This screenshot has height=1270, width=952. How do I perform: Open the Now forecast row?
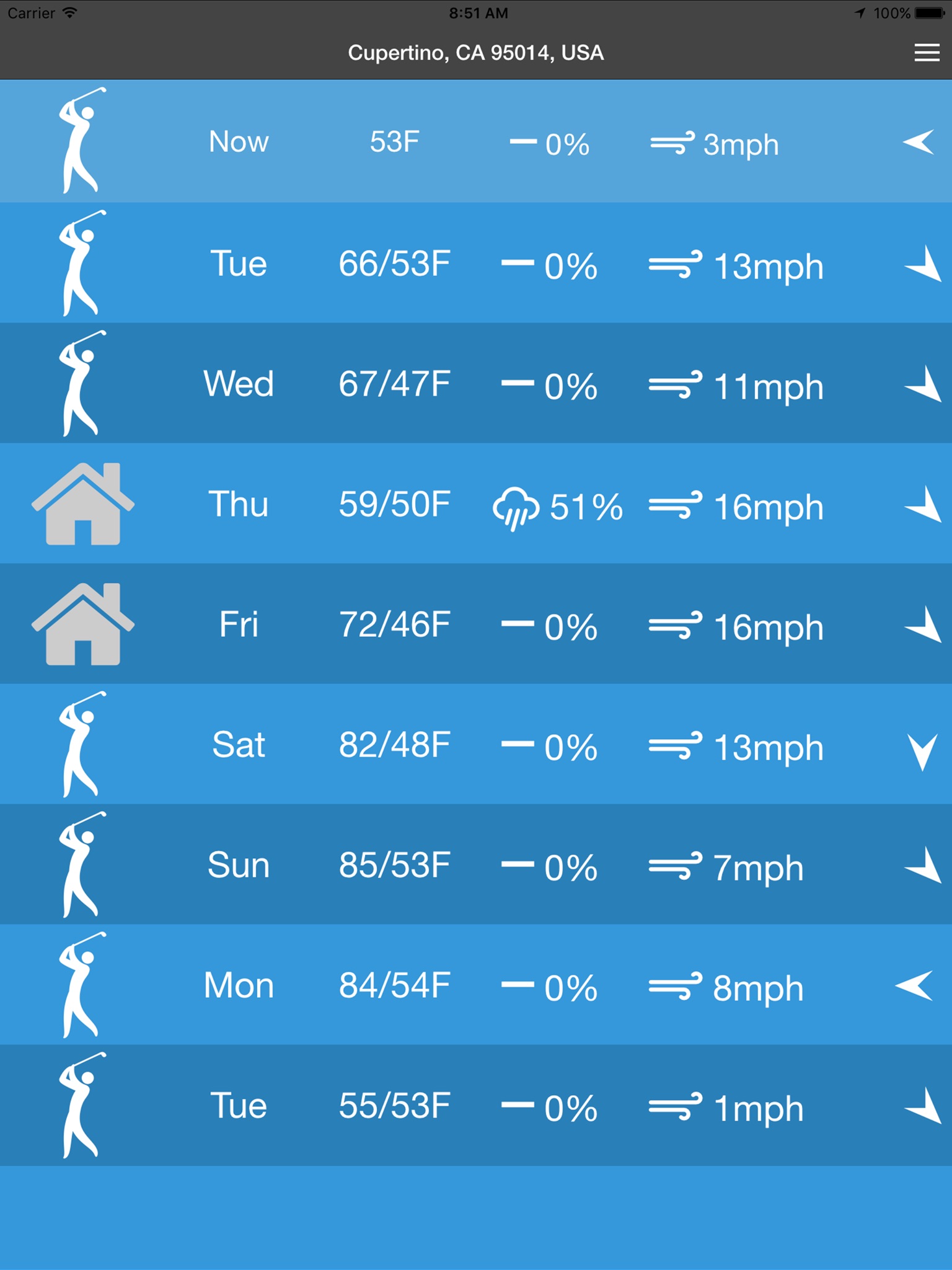click(x=476, y=141)
